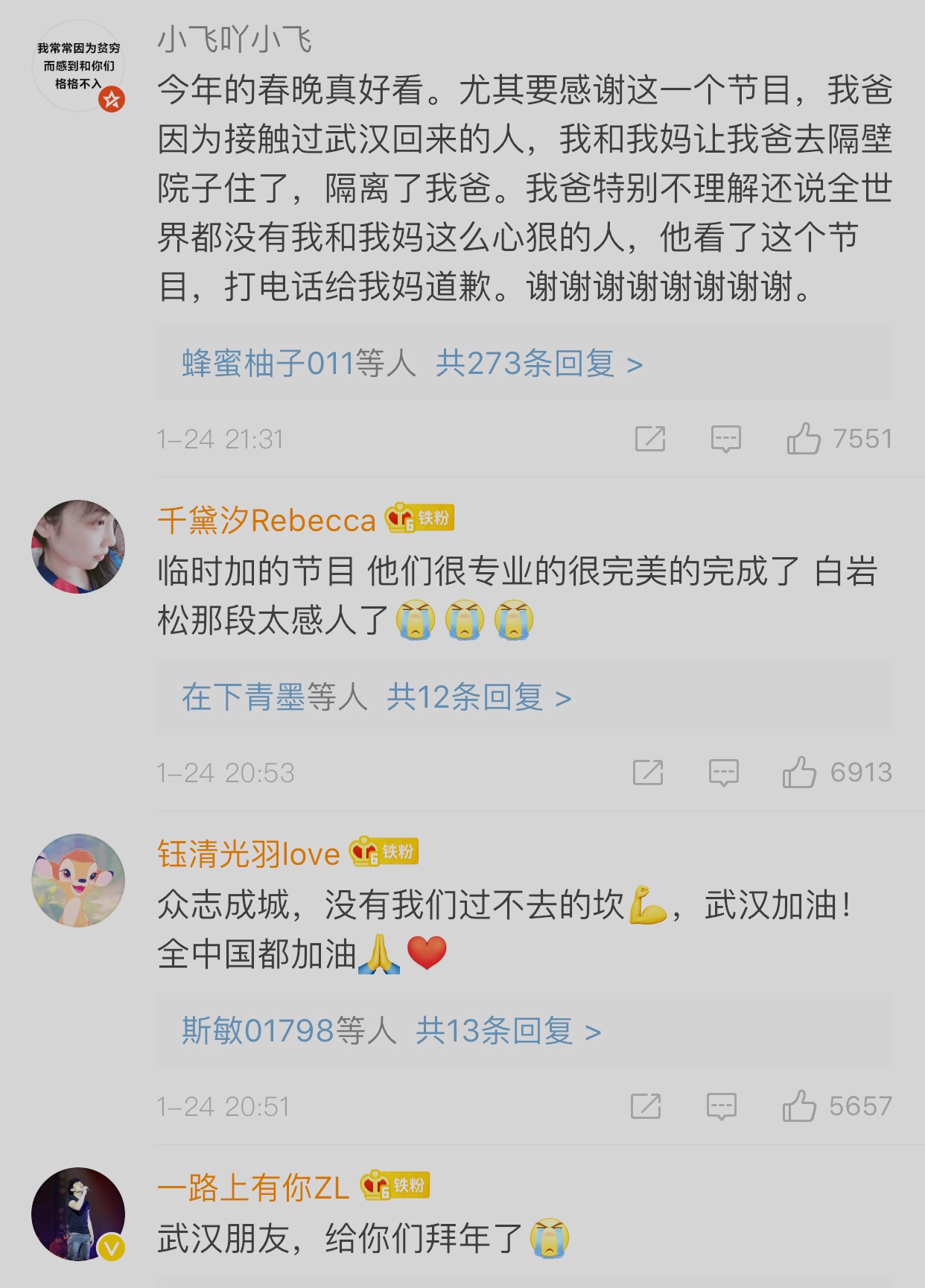Screen dimensions: 925x1288
Task: Tap the username 钰清光羽love
Action: pyautogui.click(x=249, y=854)
